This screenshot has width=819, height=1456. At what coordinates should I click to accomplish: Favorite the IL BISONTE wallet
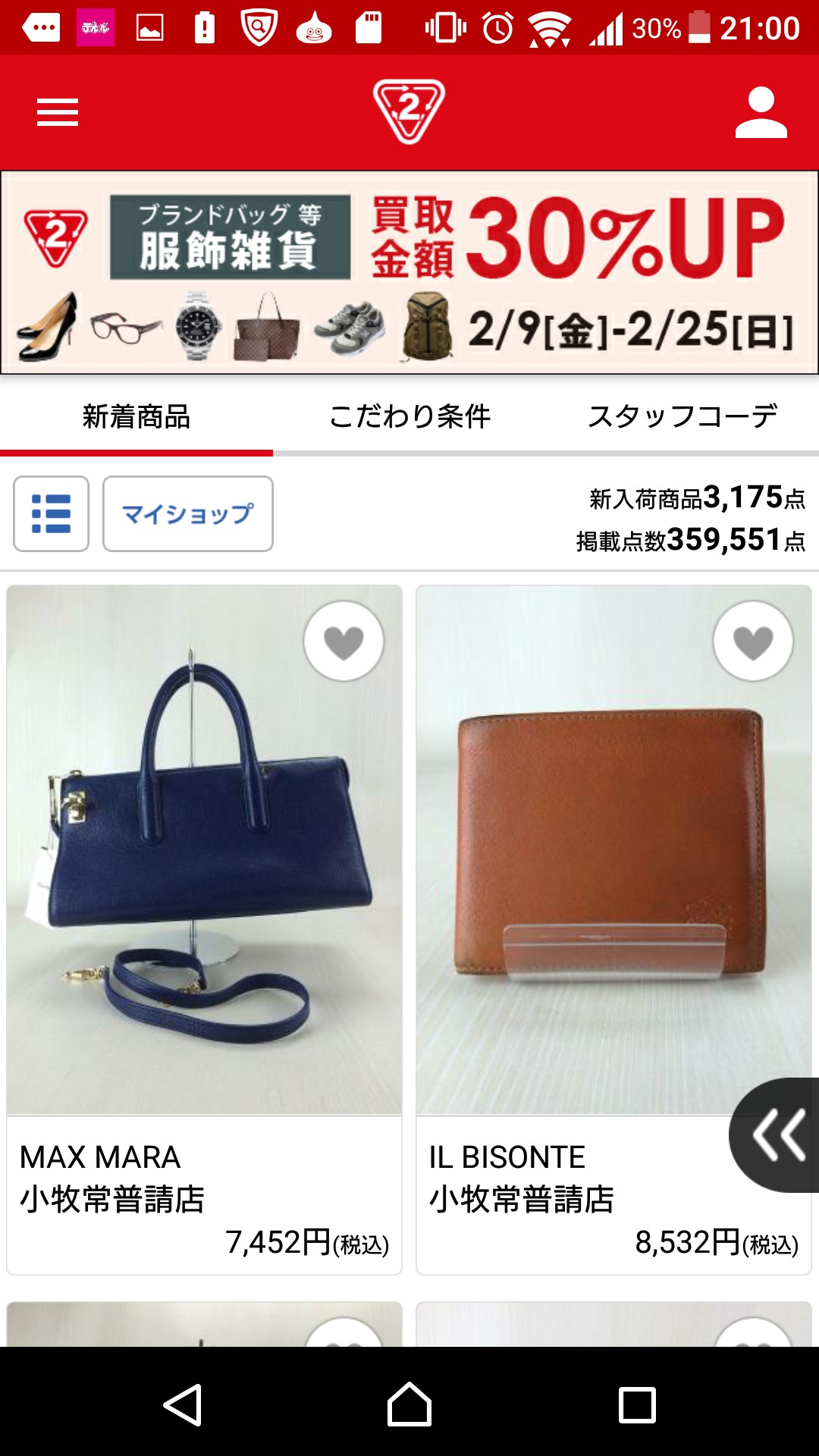pyautogui.click(x=753, y=642)
